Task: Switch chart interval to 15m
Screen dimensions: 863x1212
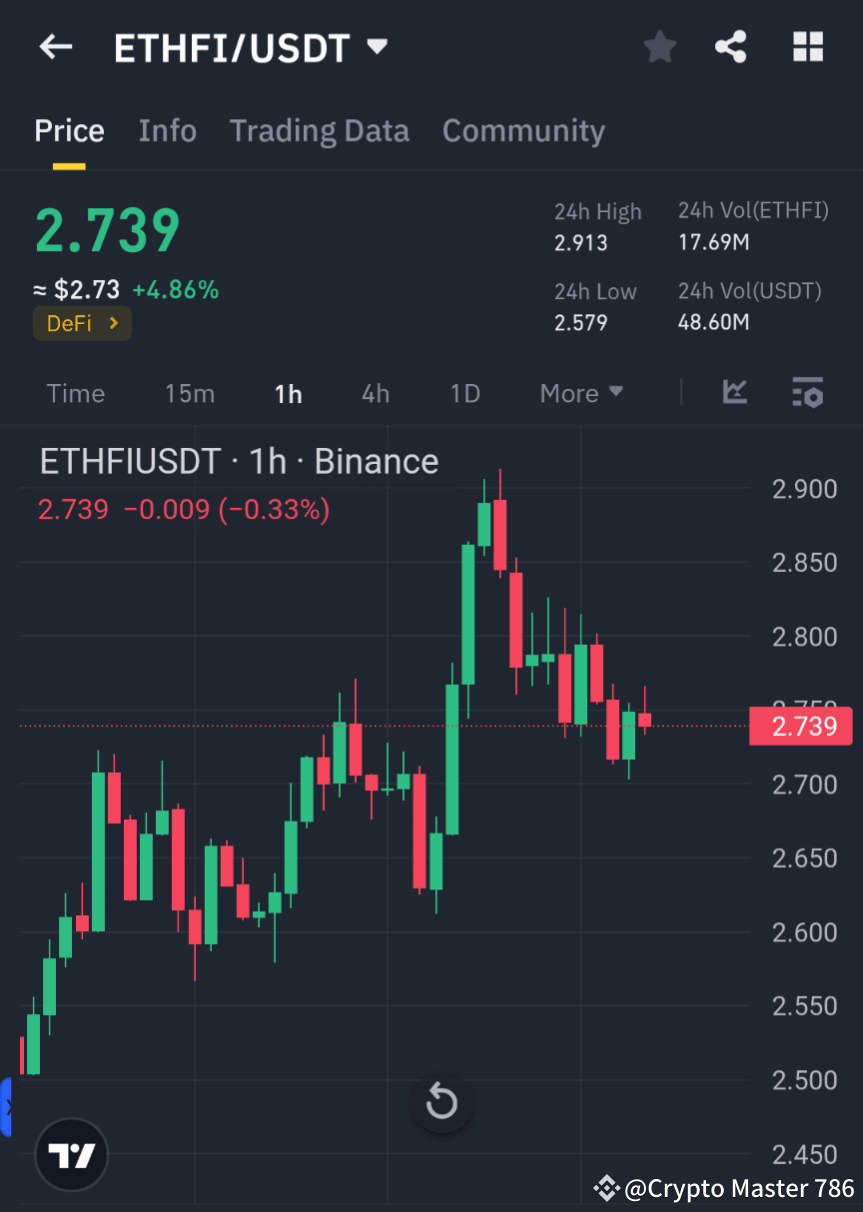Action: pos(190,393)
